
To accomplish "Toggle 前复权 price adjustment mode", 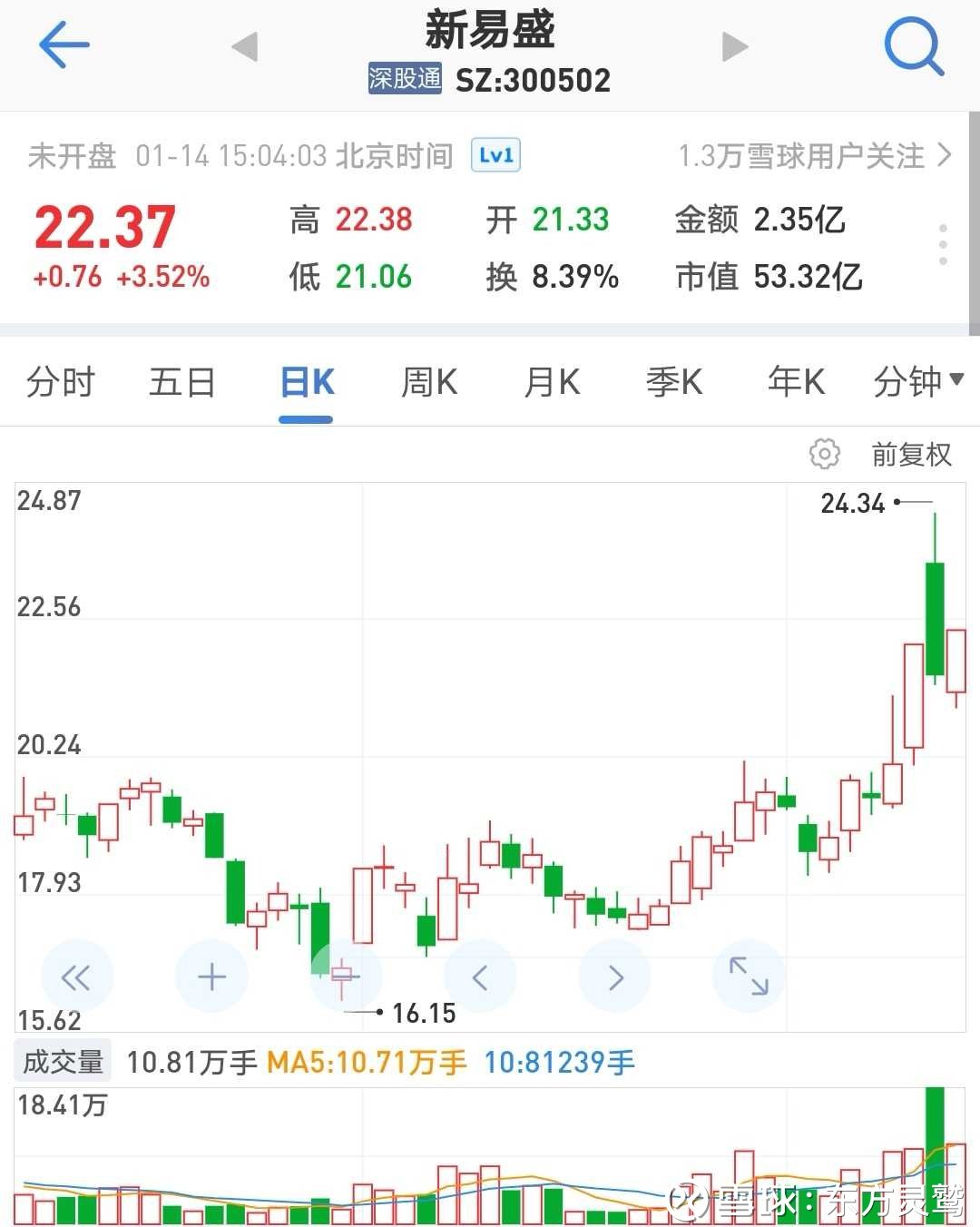I will click(x=911, y=454).
